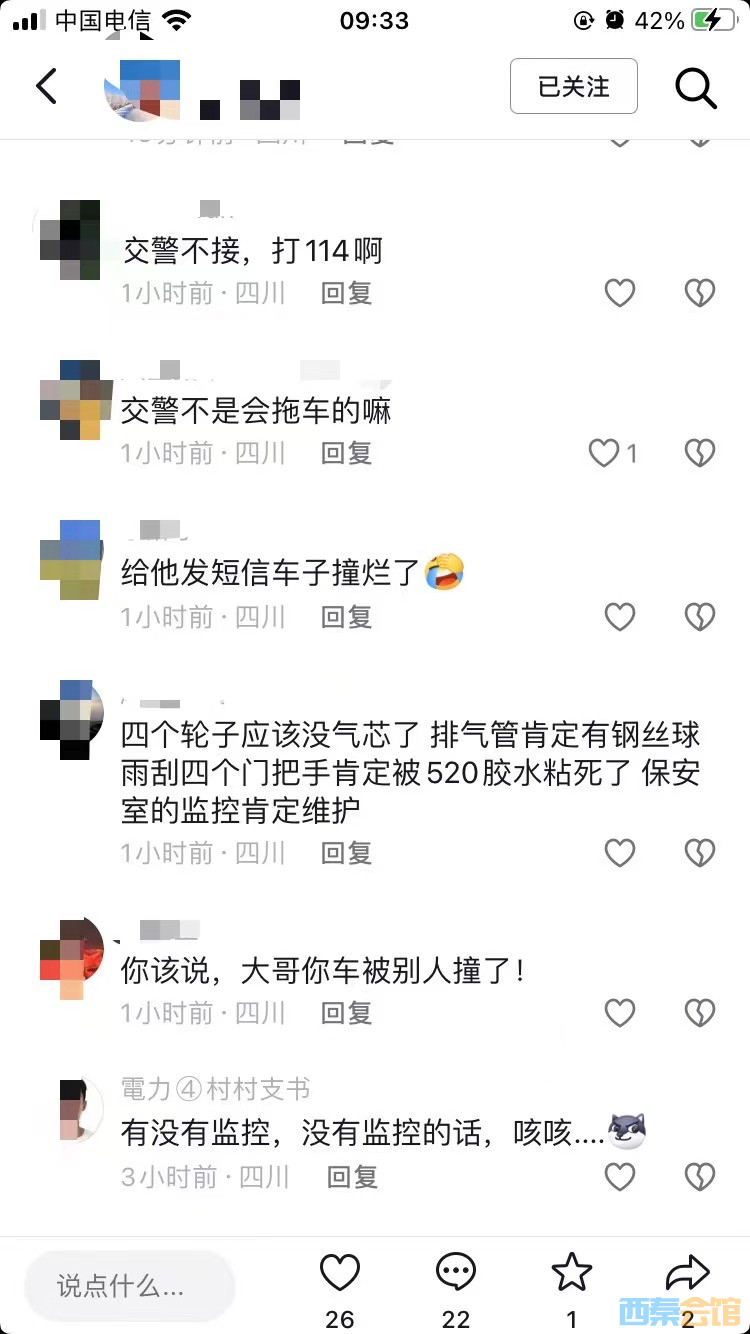Tap the 已关注 following button

tap(573, 87)
